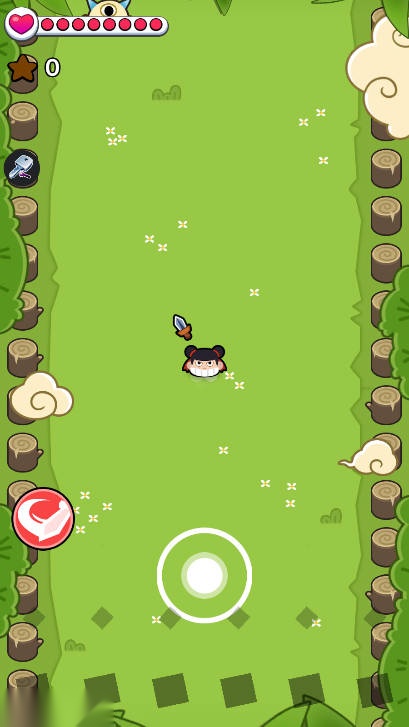Tap the red attack button
Image resolution: width=409 pixels, height=727 pixels.
tap(43, 519)
